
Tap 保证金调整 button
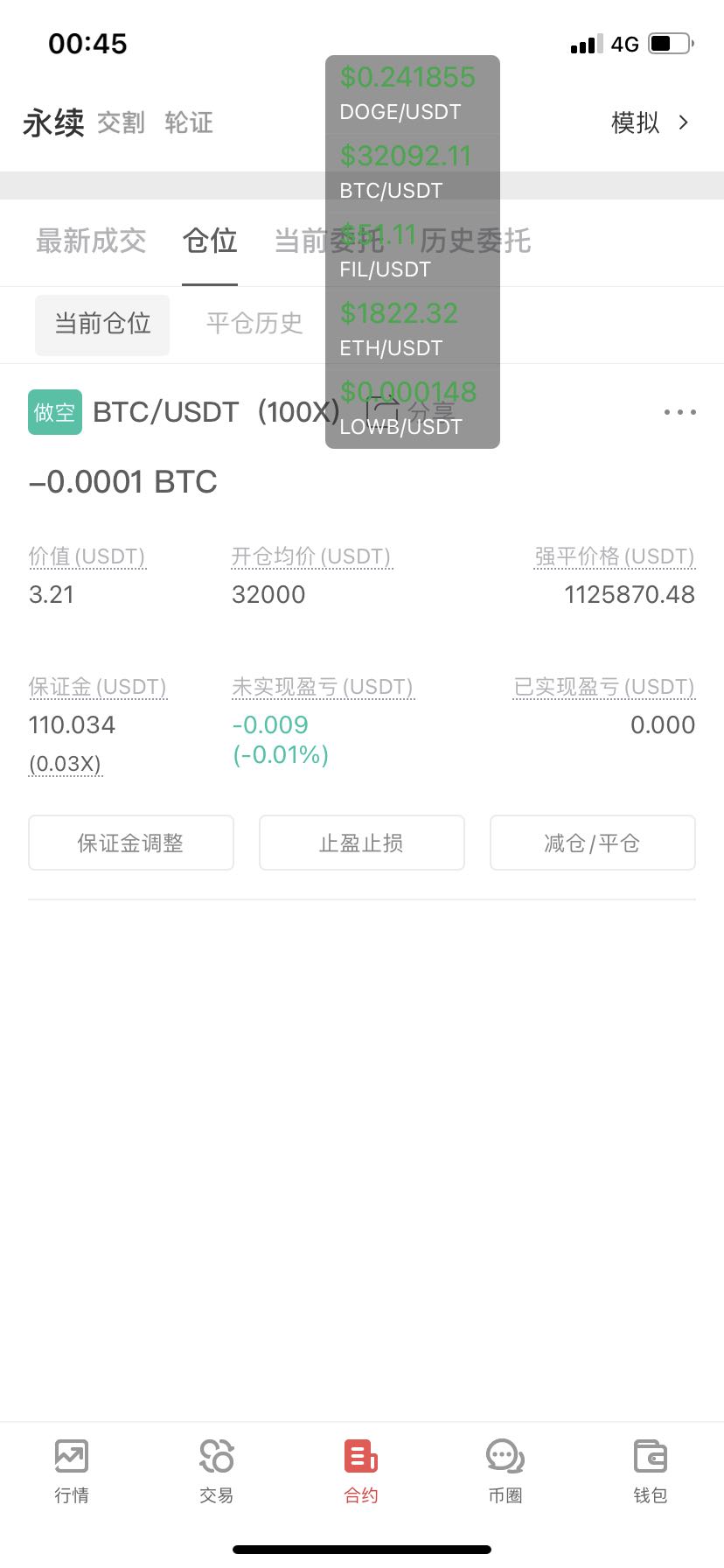pyautogui.click(x=131, y=843)
